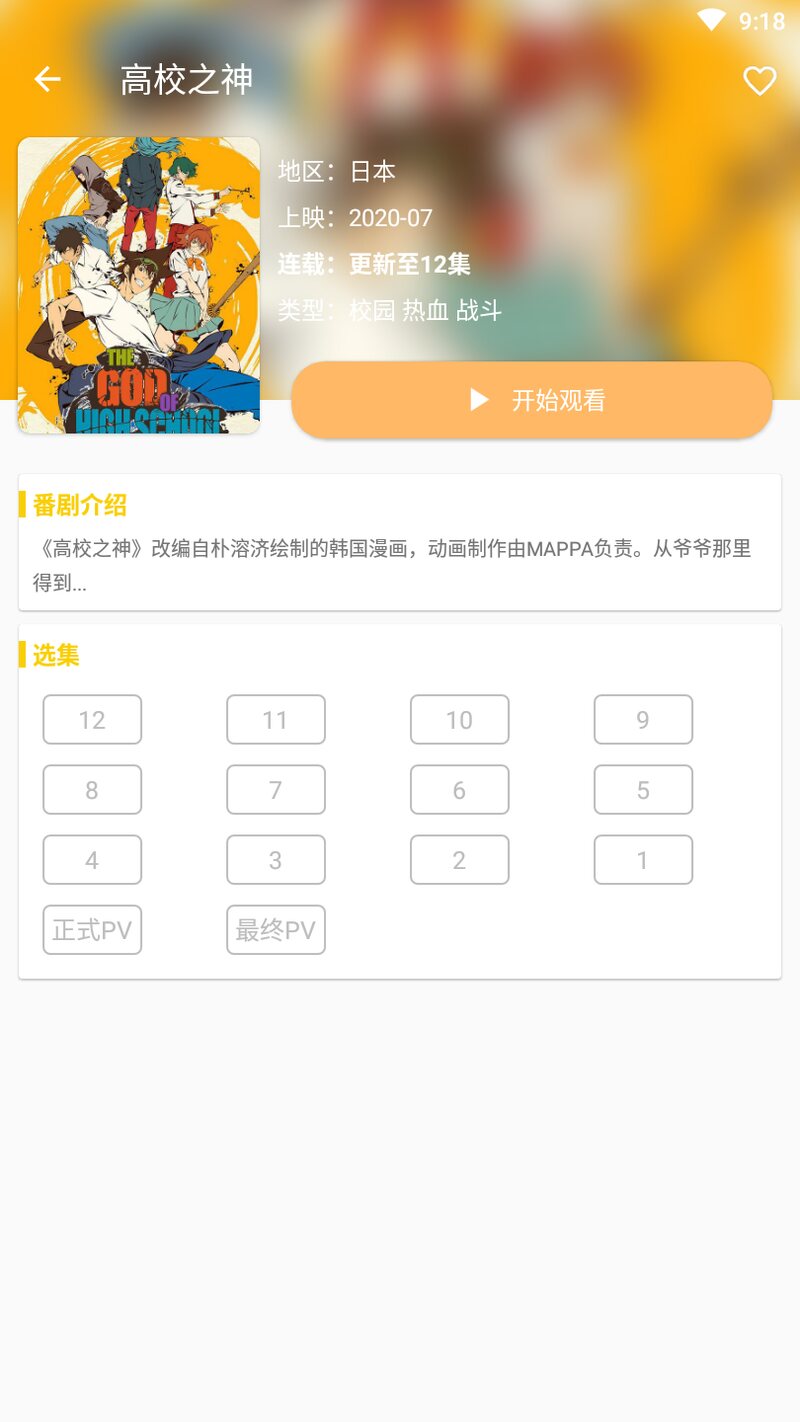This screenshot has width=800, height=1422.
Task: Start episode 1
Action: coord(643,860)
